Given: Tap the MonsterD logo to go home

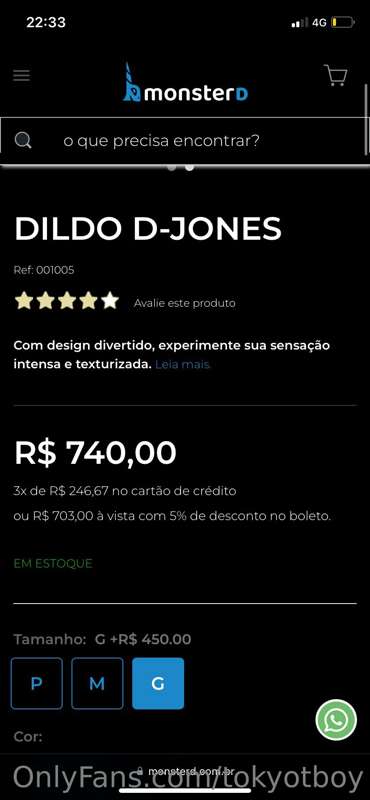Looking at the screenshot, I should [x=185, y=83].
